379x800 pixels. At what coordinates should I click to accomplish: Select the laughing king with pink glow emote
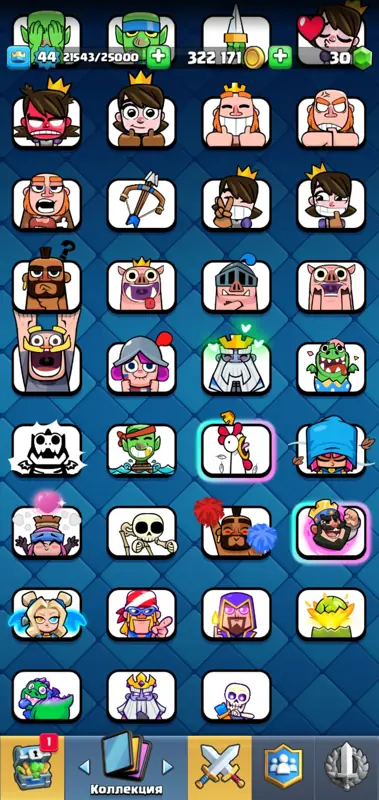[331, 532]
